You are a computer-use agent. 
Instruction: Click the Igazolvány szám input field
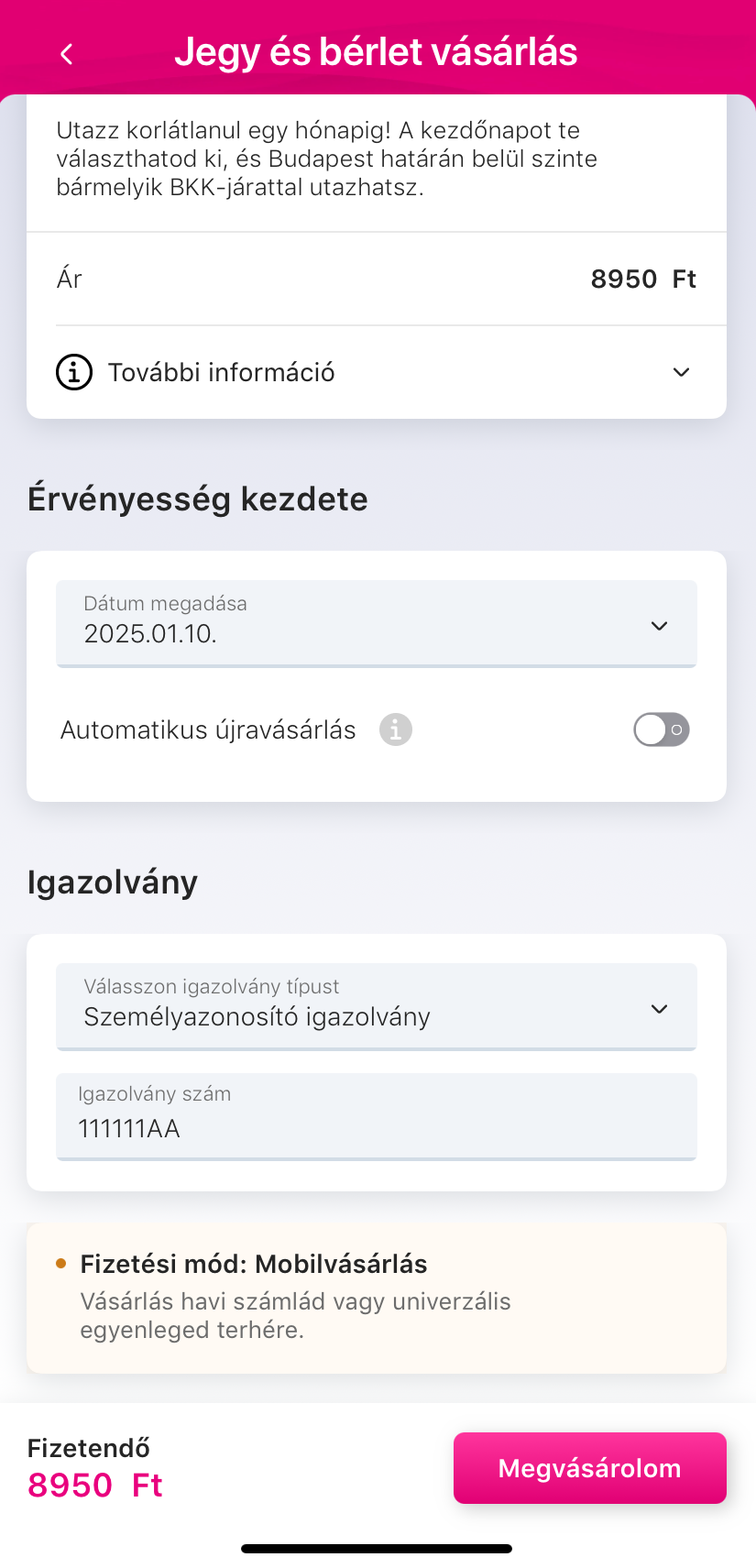tap(376, 1116)
